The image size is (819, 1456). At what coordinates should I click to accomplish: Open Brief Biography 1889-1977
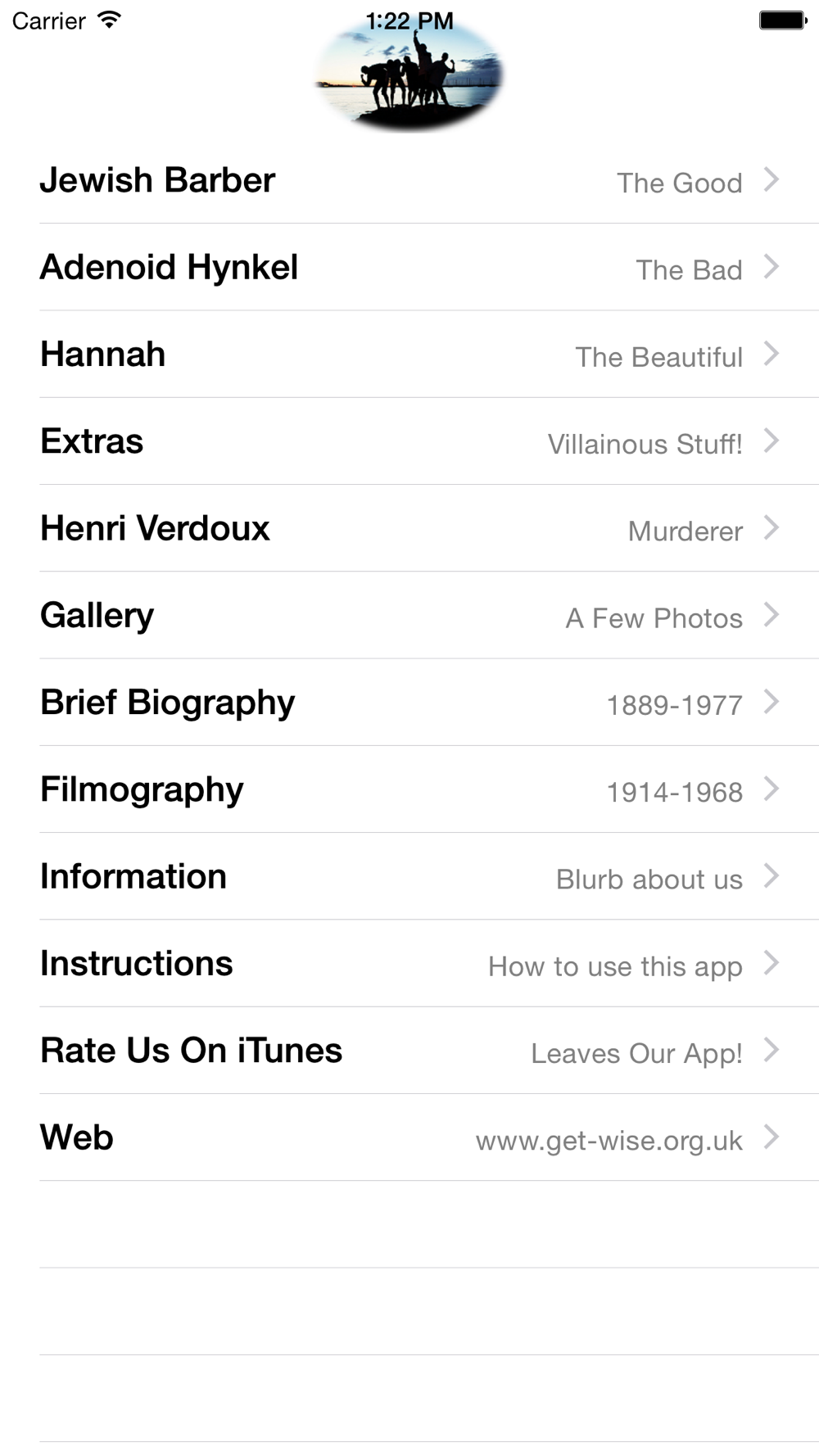click(x=409, y=702)
